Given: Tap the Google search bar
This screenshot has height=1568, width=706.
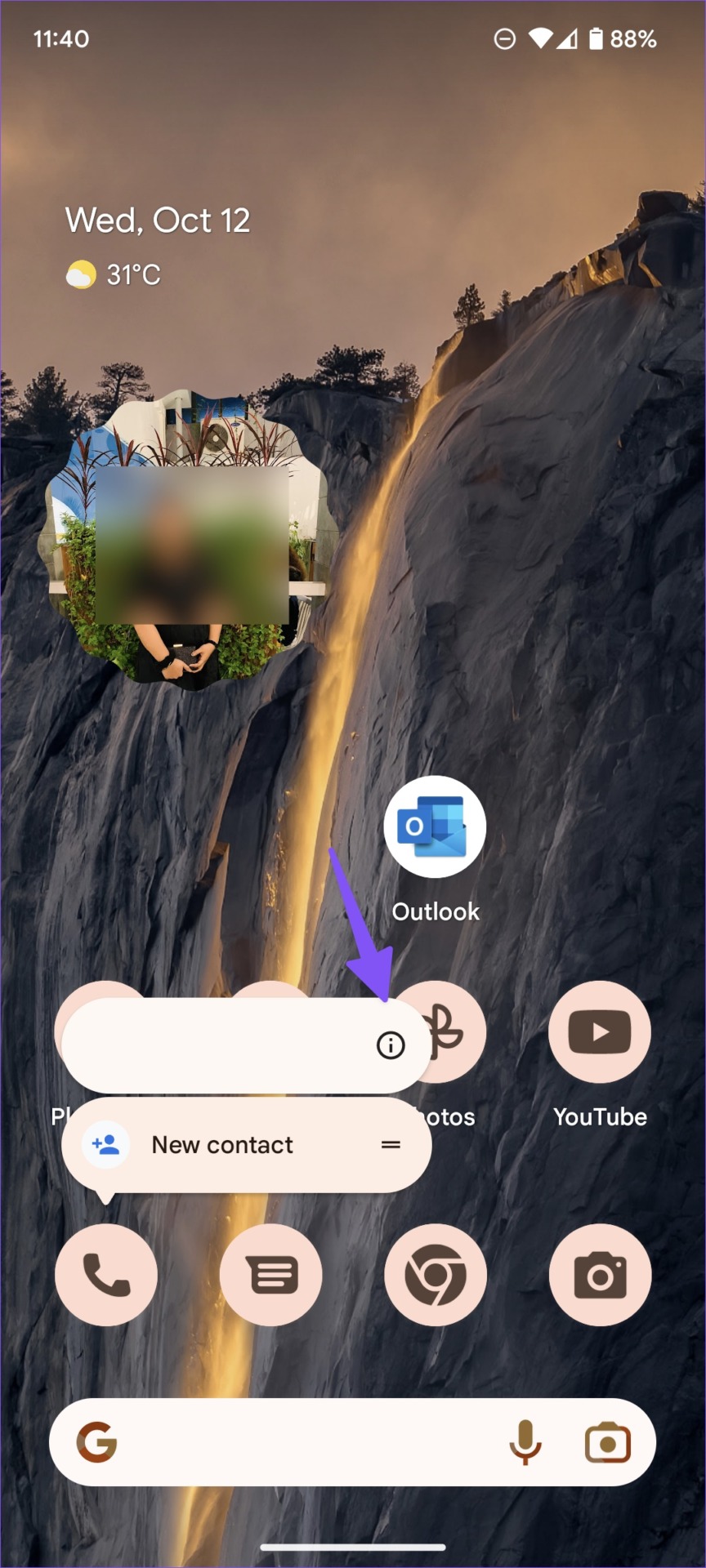Looking at the screenshot, I should (x=302, y=1442).
